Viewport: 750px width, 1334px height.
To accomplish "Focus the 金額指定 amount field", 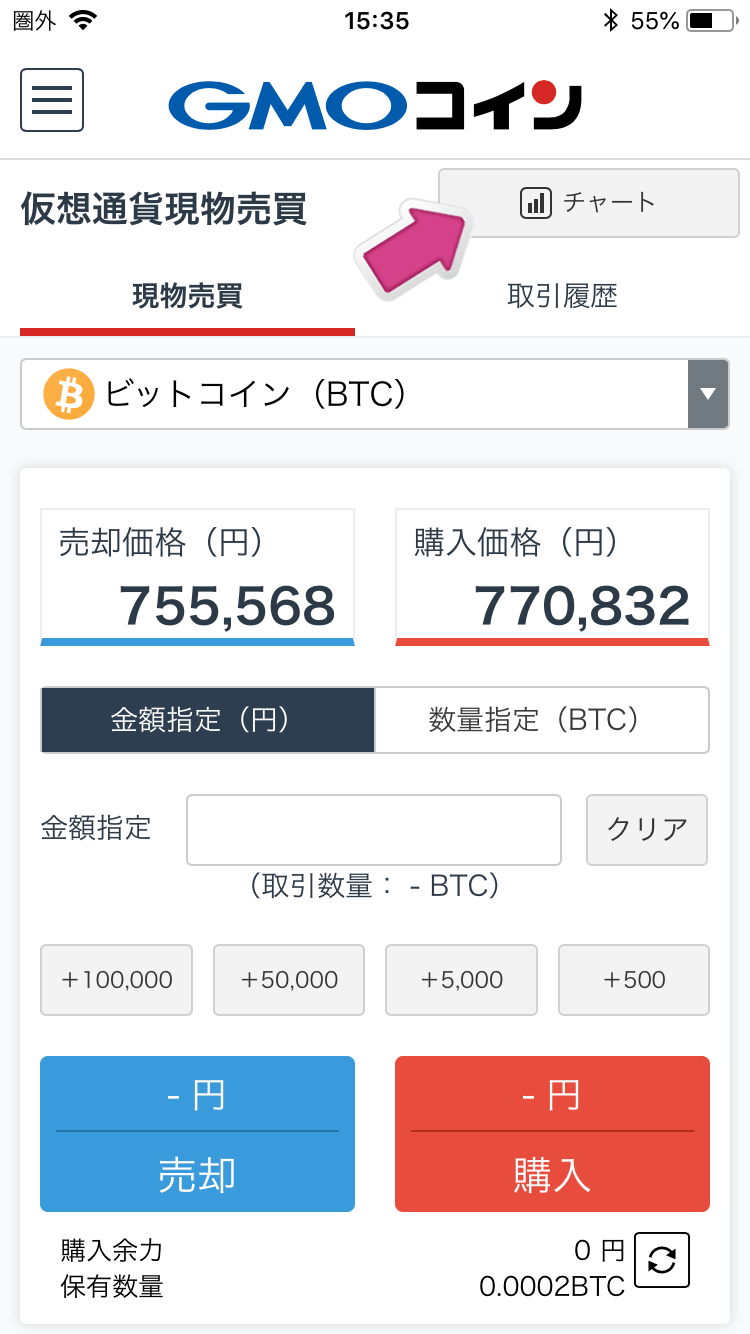I will 374,830.
